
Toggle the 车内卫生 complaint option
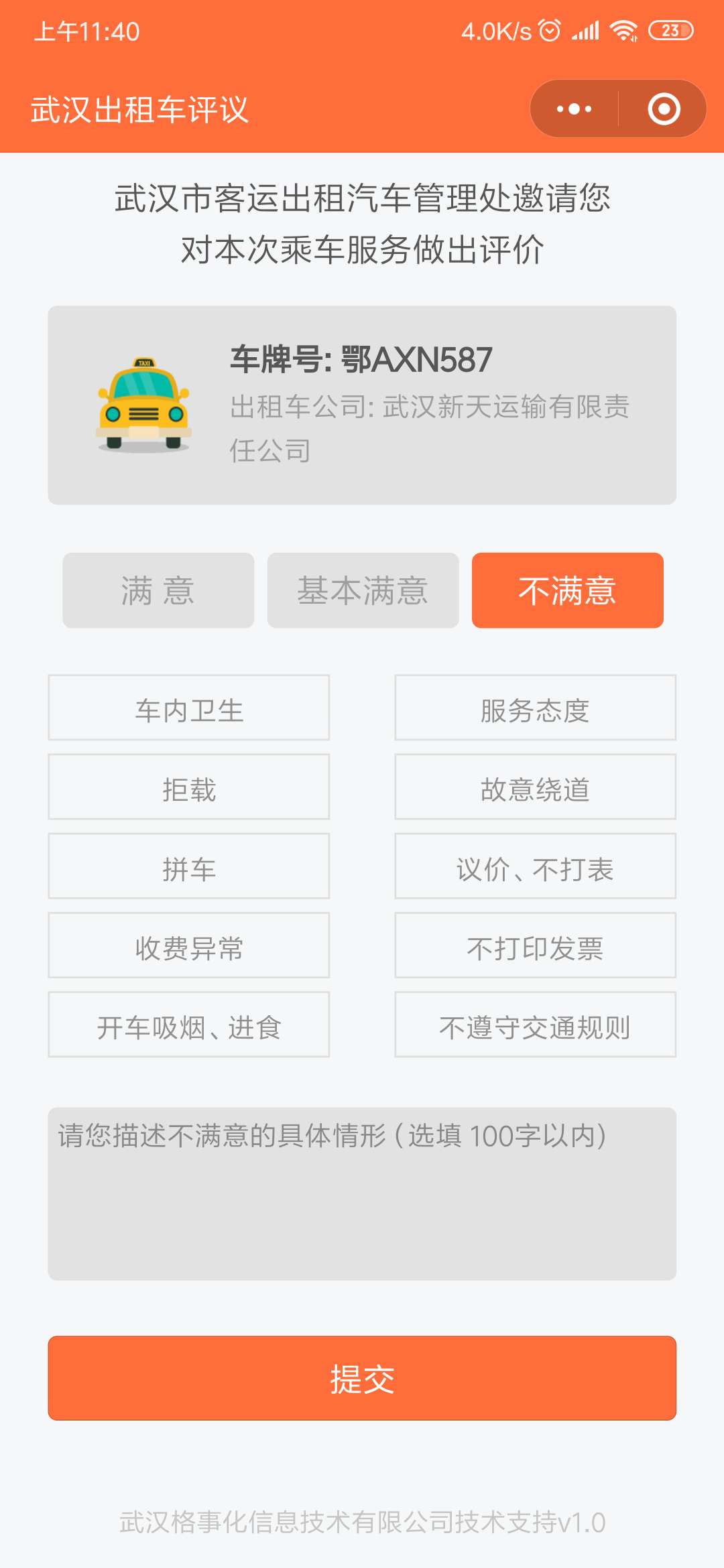point(188,708)
